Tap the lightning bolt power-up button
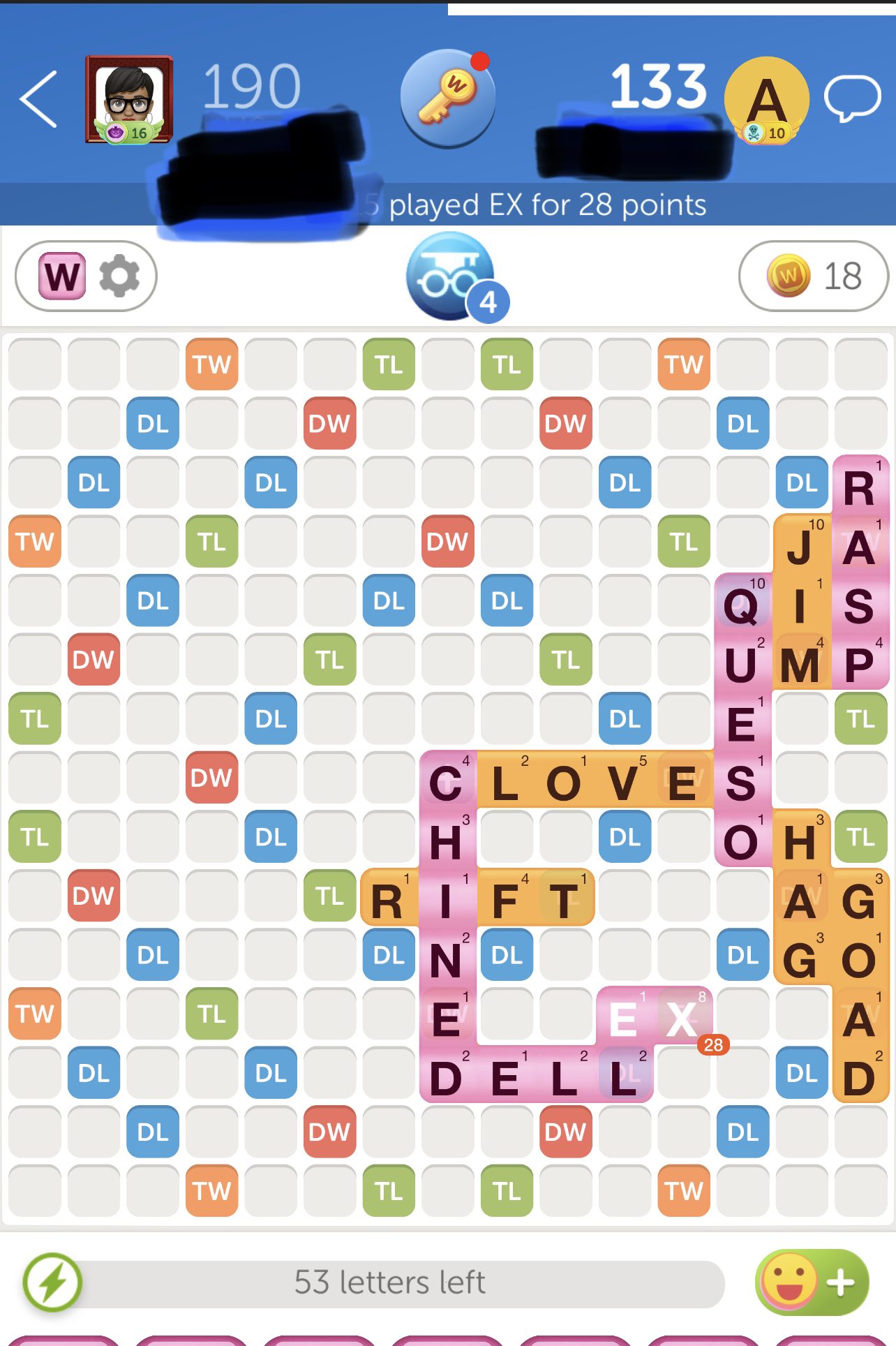Viewport: 896px width, 1346px height. coord(52,1282)
